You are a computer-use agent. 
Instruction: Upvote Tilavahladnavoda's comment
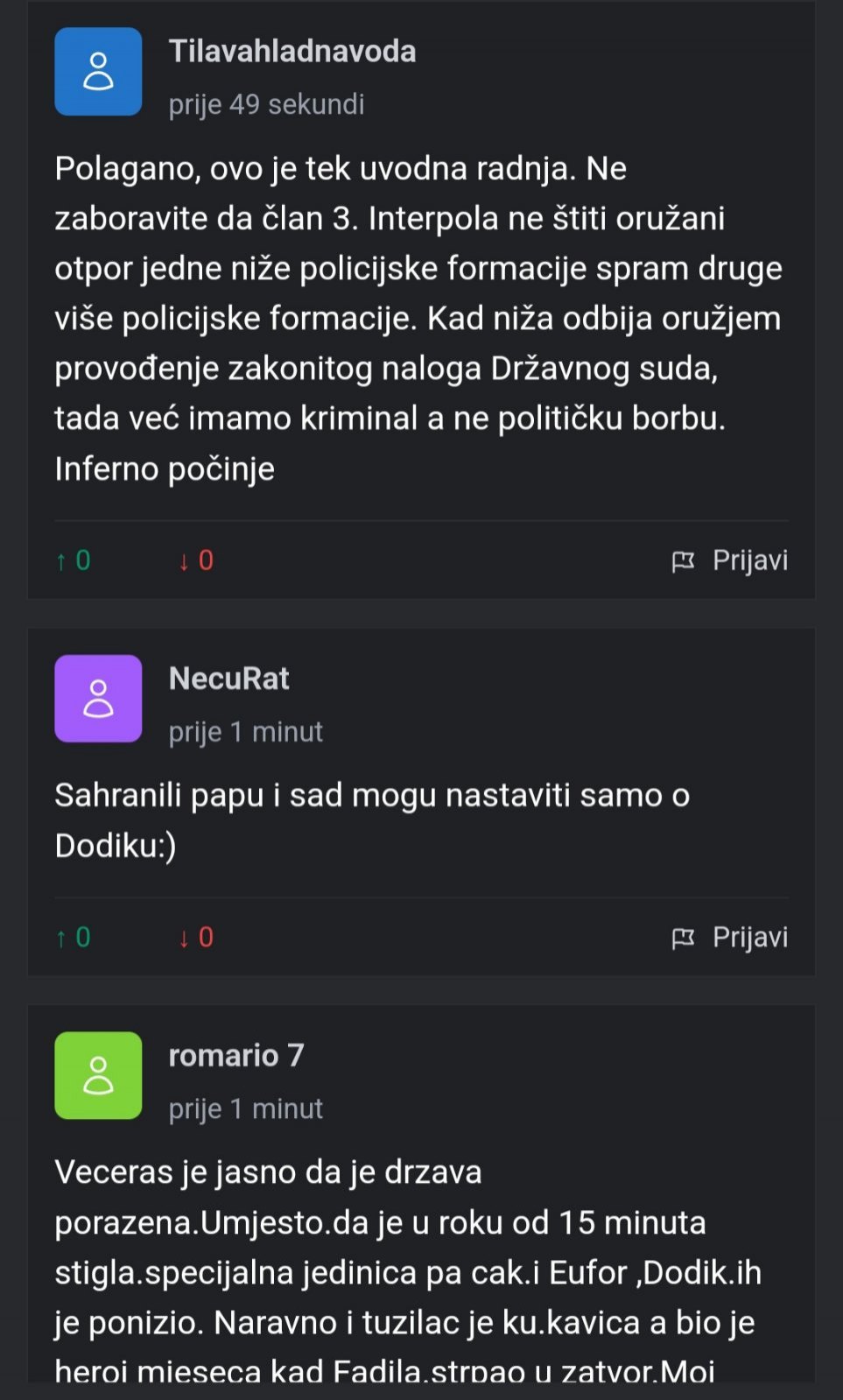pos(73,560)
